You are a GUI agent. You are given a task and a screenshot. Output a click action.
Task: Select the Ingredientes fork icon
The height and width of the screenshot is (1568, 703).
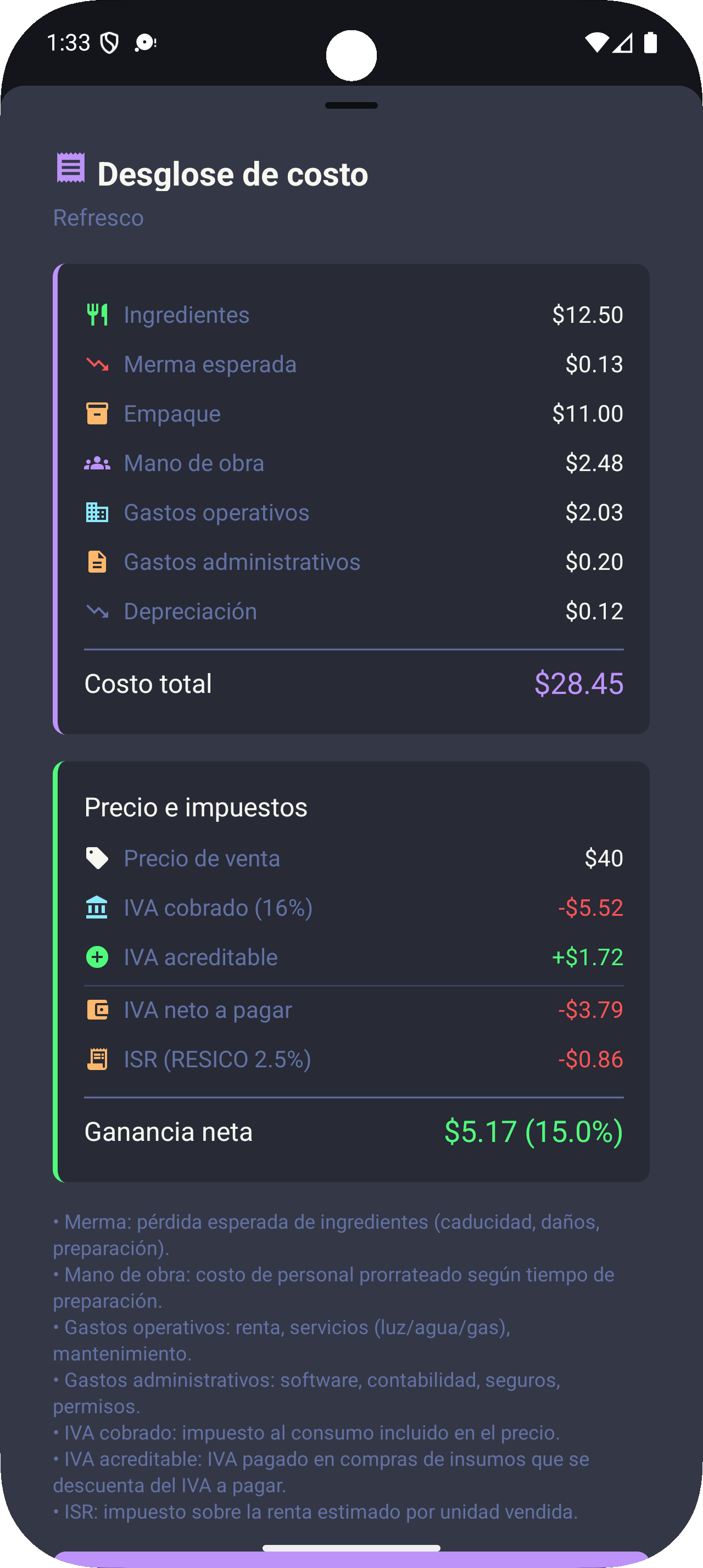97,314
